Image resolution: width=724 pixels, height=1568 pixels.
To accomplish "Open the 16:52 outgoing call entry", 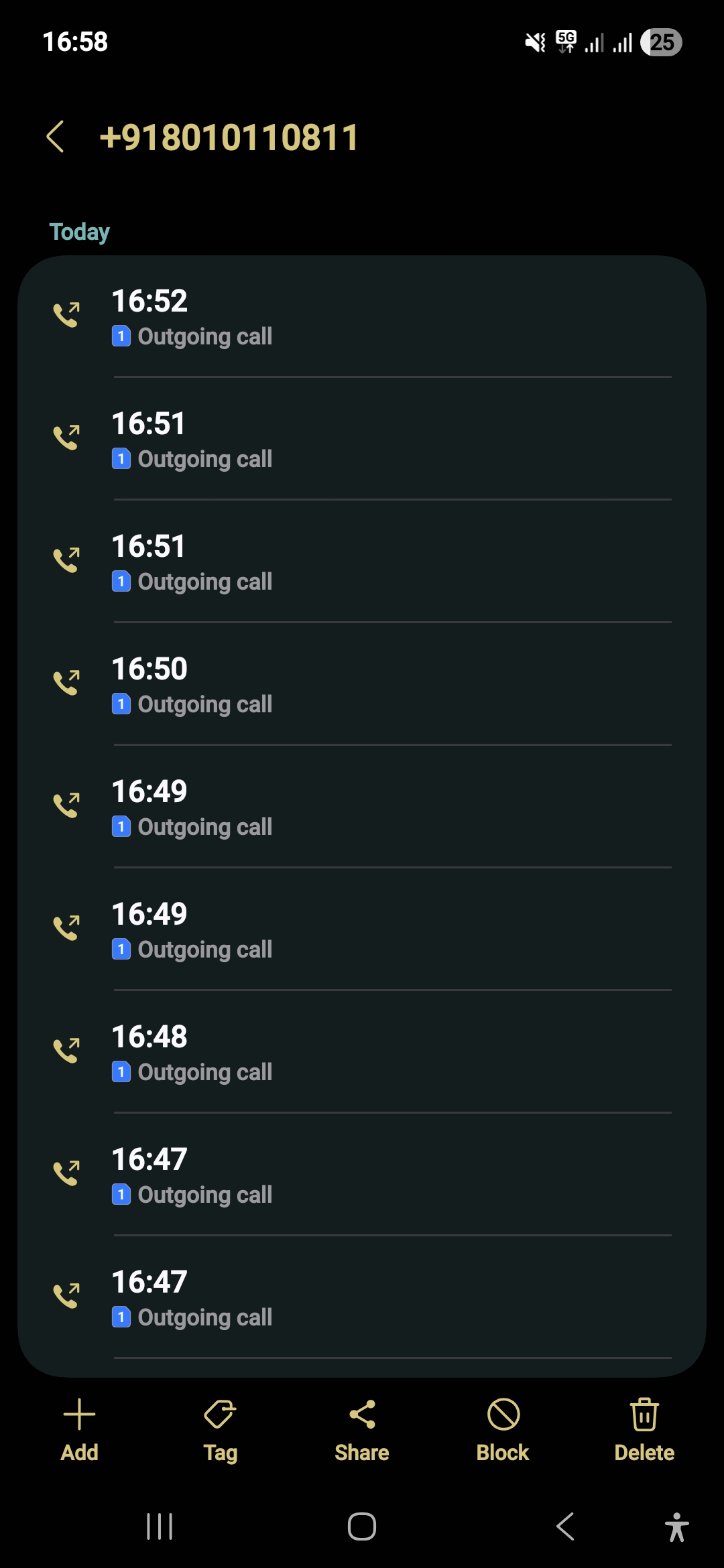I will click(362, 316).
